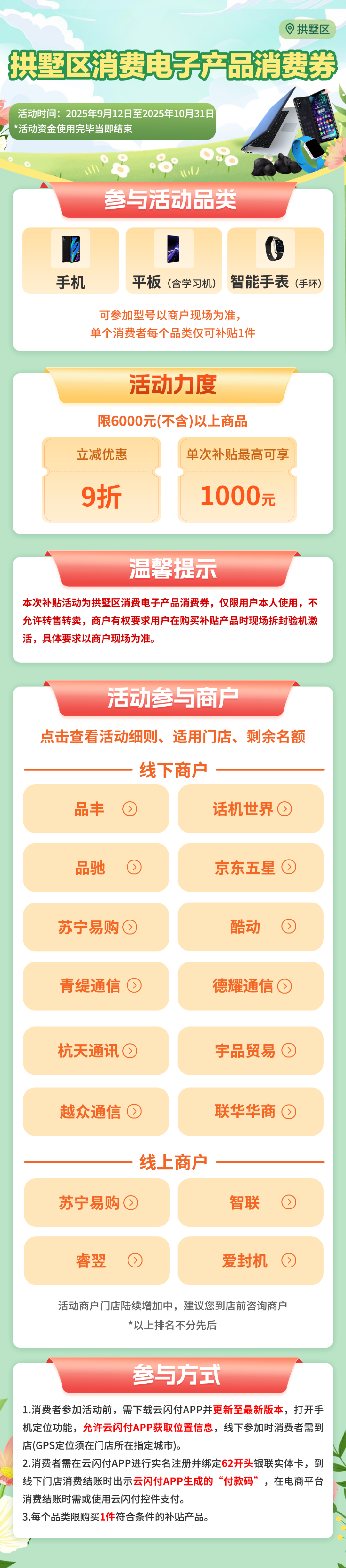Open the 青缇通信 merchant details
This screenshot has width=346, height=1568.
pos(96,986)
